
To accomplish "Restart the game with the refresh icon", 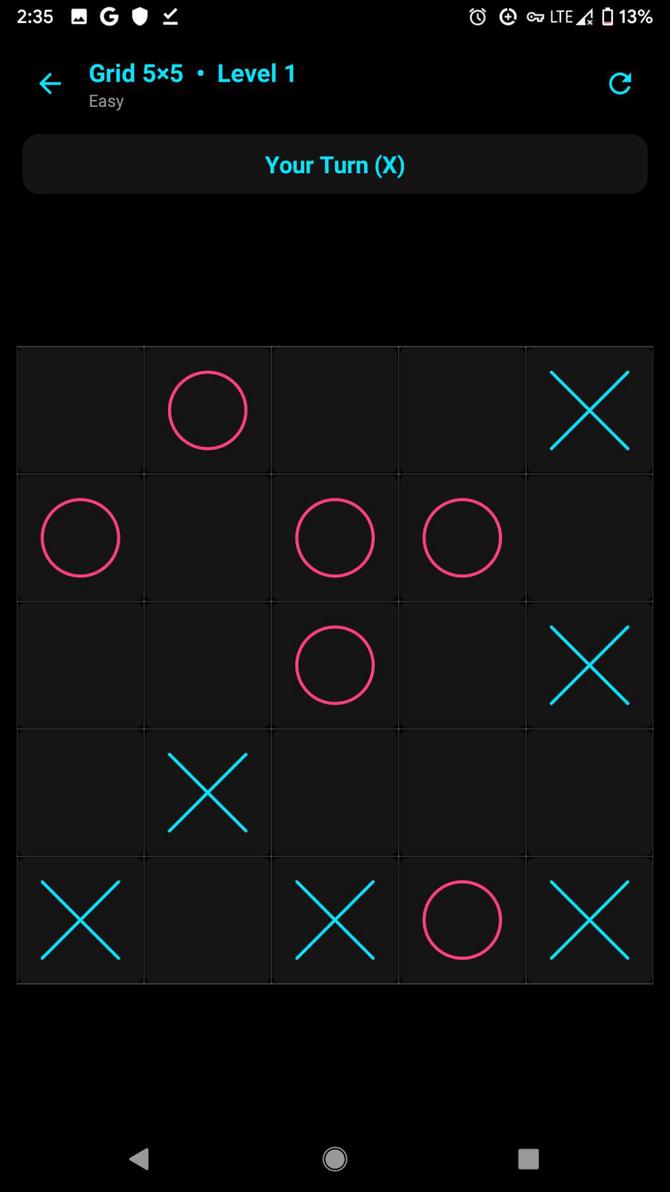I will [x=620, y=84].
